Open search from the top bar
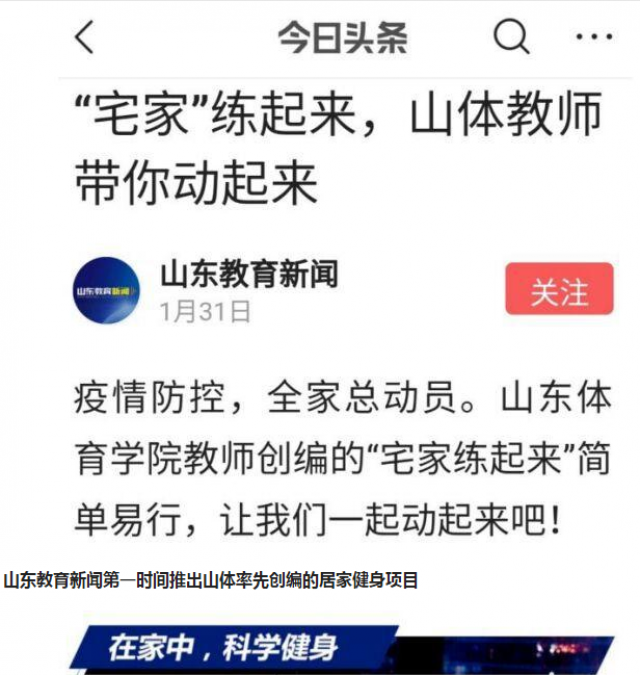 [511, 38]
